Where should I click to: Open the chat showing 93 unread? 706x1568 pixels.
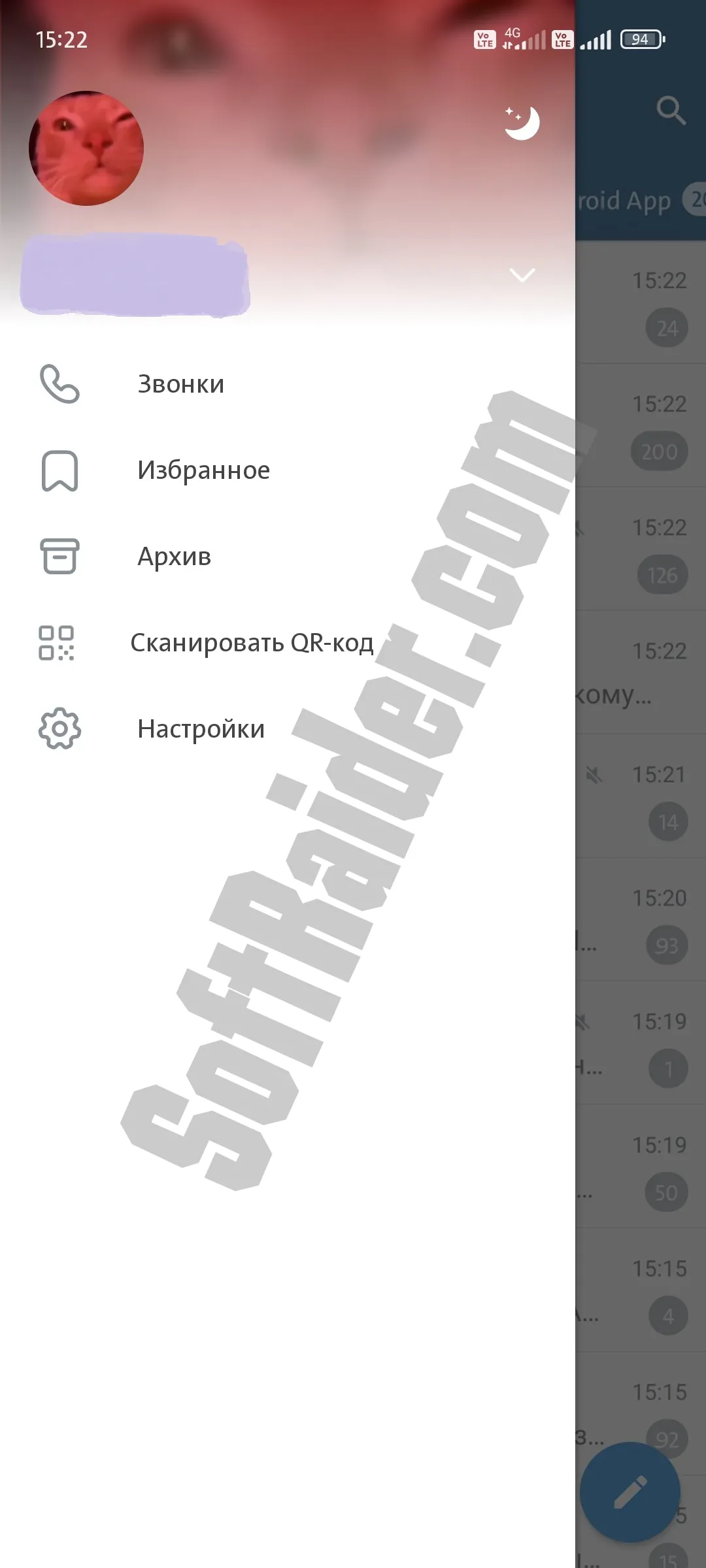641,920
